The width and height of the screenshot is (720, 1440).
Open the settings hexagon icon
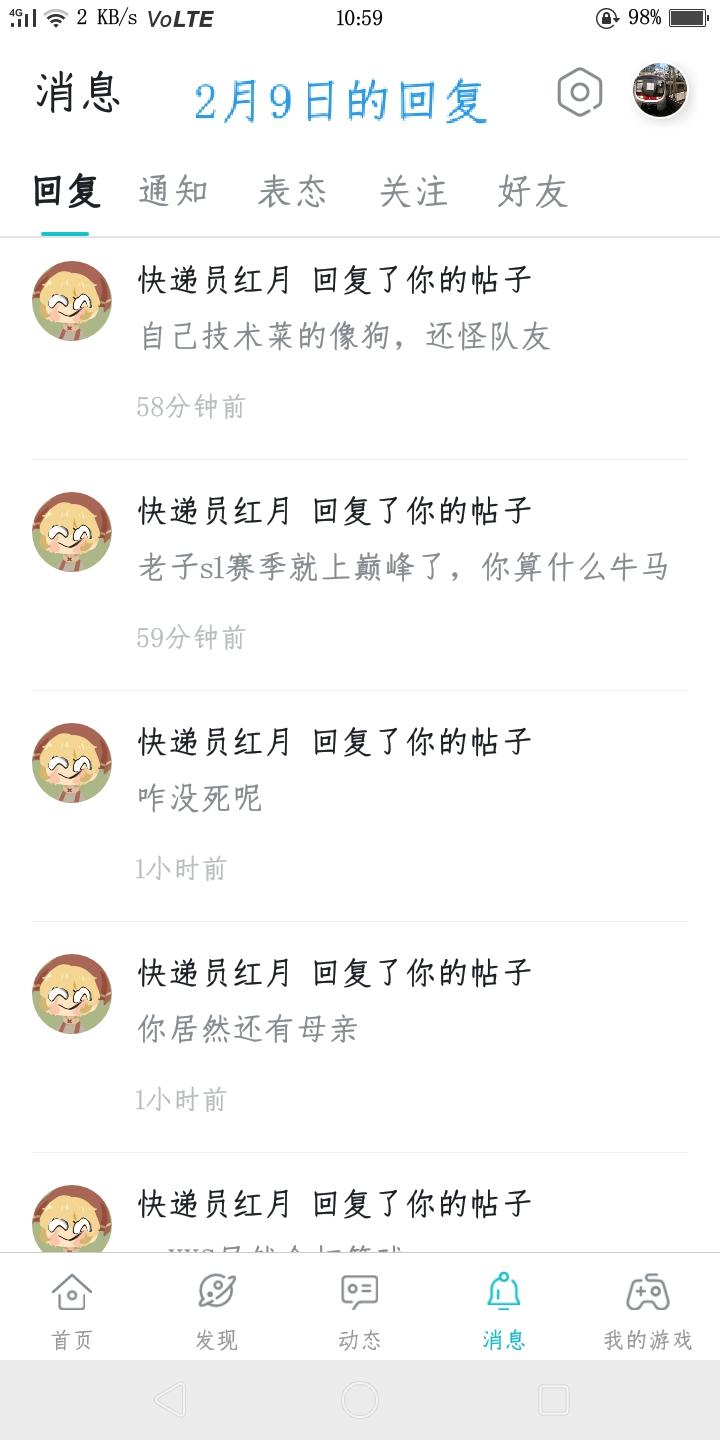pyautogui.click(x=579, y=93)
